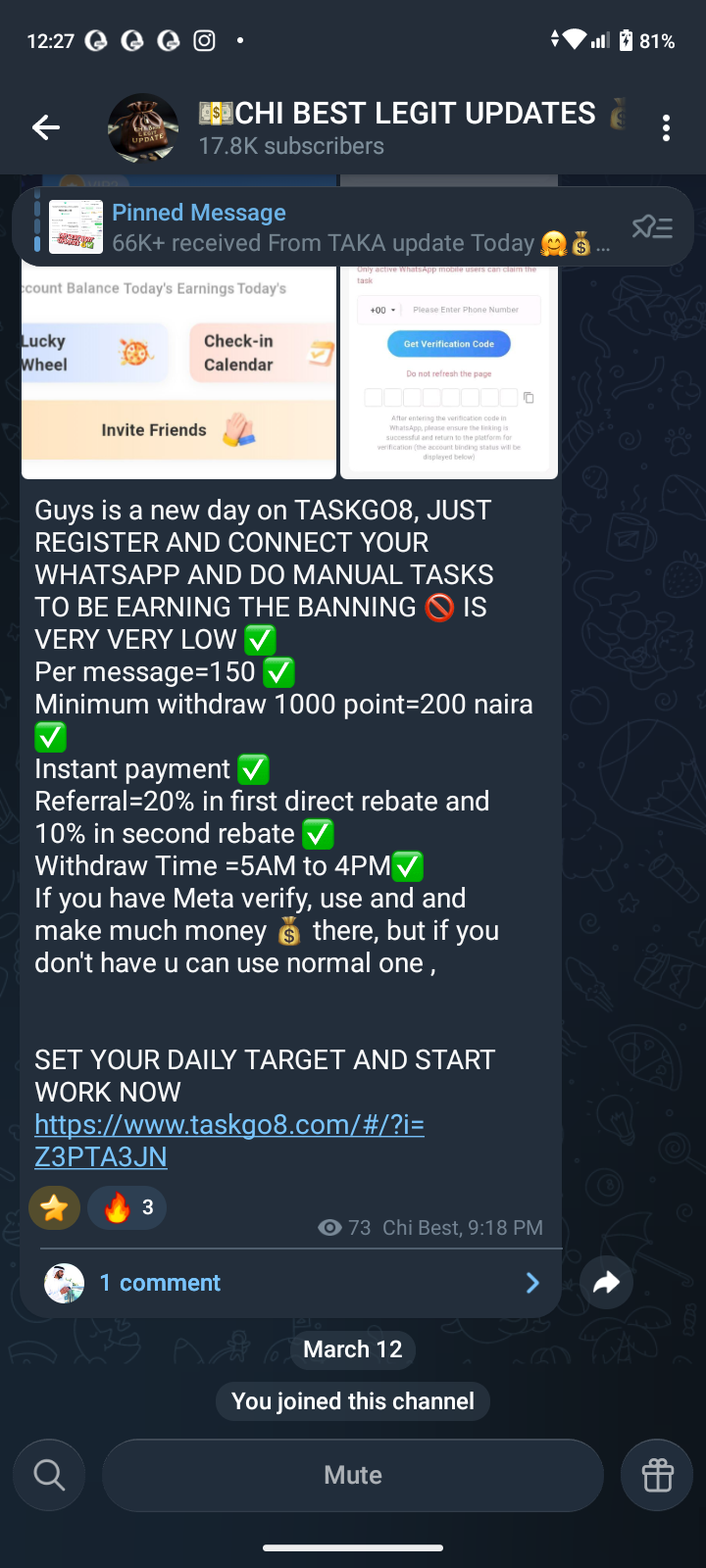The height and width of the screenshot is (1568, 706).
Task: Search within this channel
Action: 49,1475
